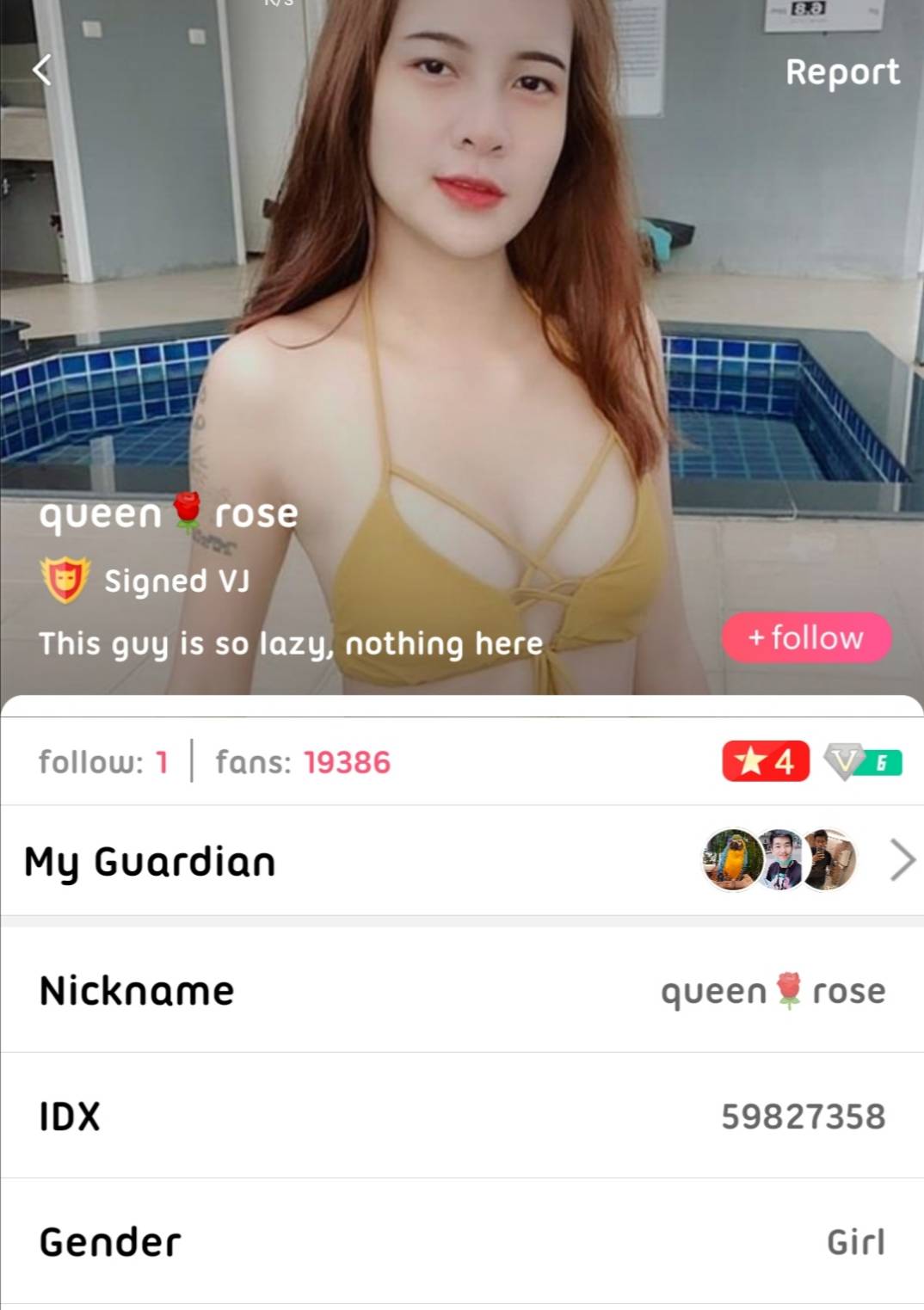Follow queen rose
924x1310 pixels.
[x=806, y=637]
